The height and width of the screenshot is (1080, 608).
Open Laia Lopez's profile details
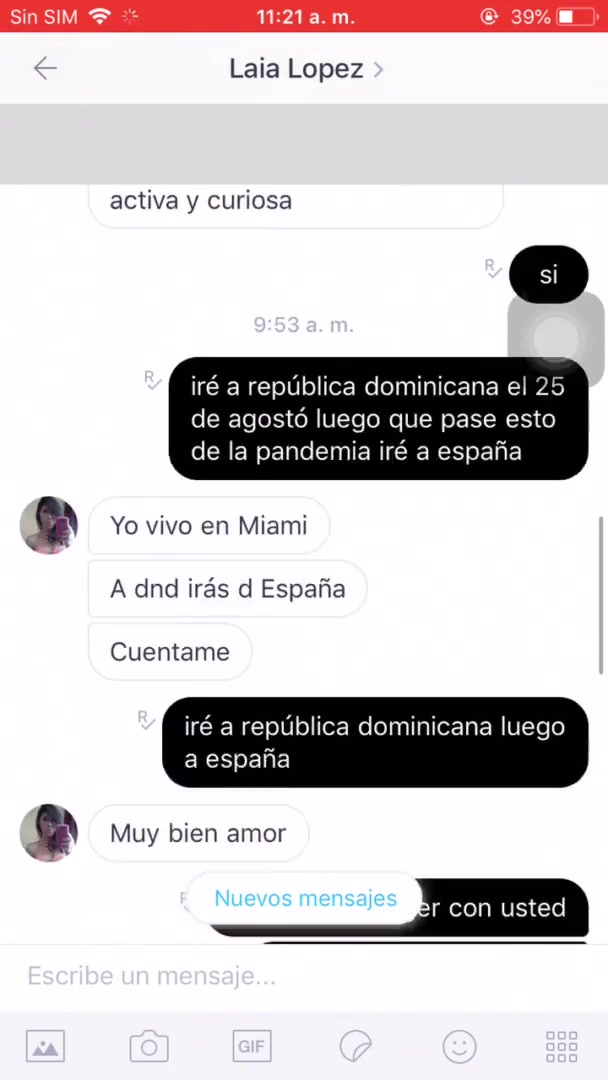(x=305, y=69)
